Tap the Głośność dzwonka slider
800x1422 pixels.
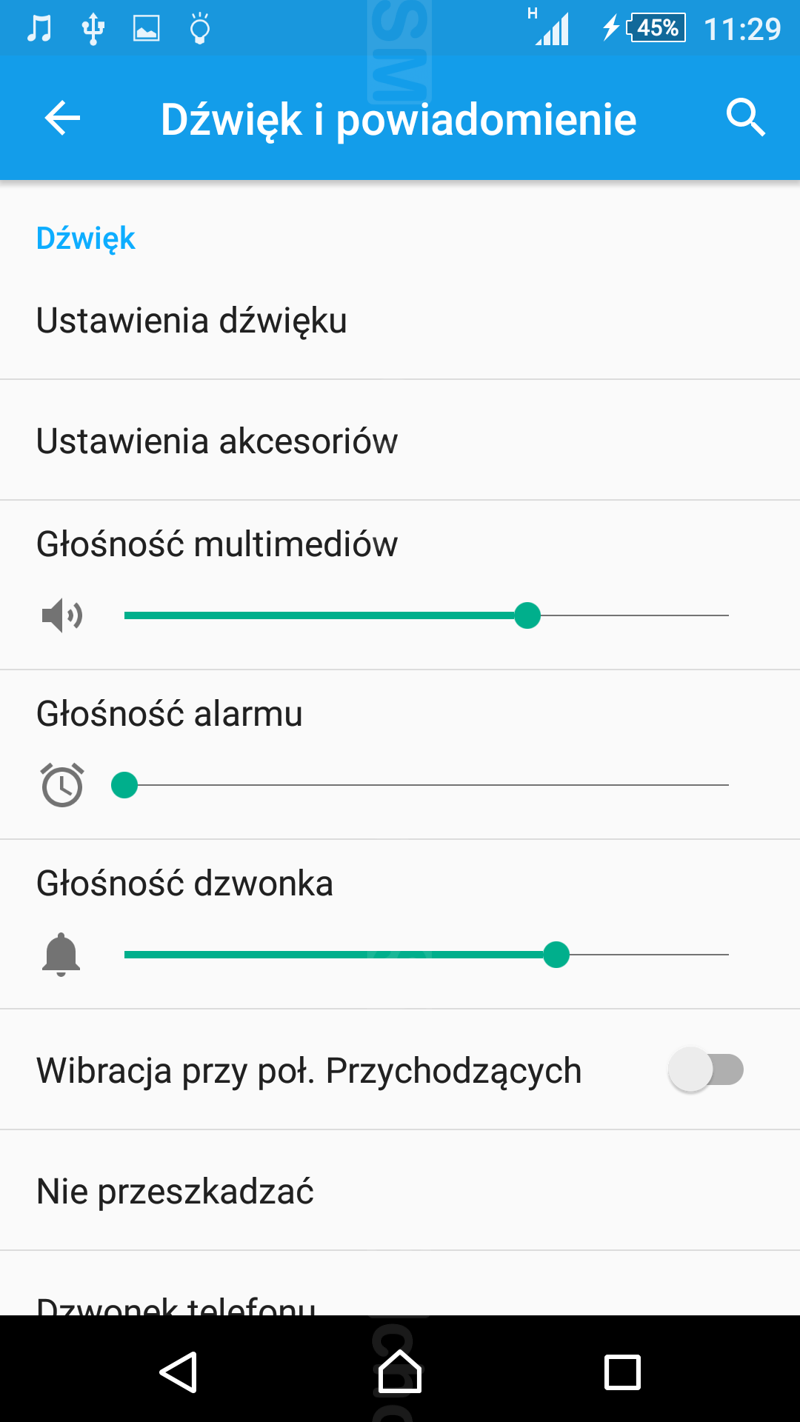[426, 955]
